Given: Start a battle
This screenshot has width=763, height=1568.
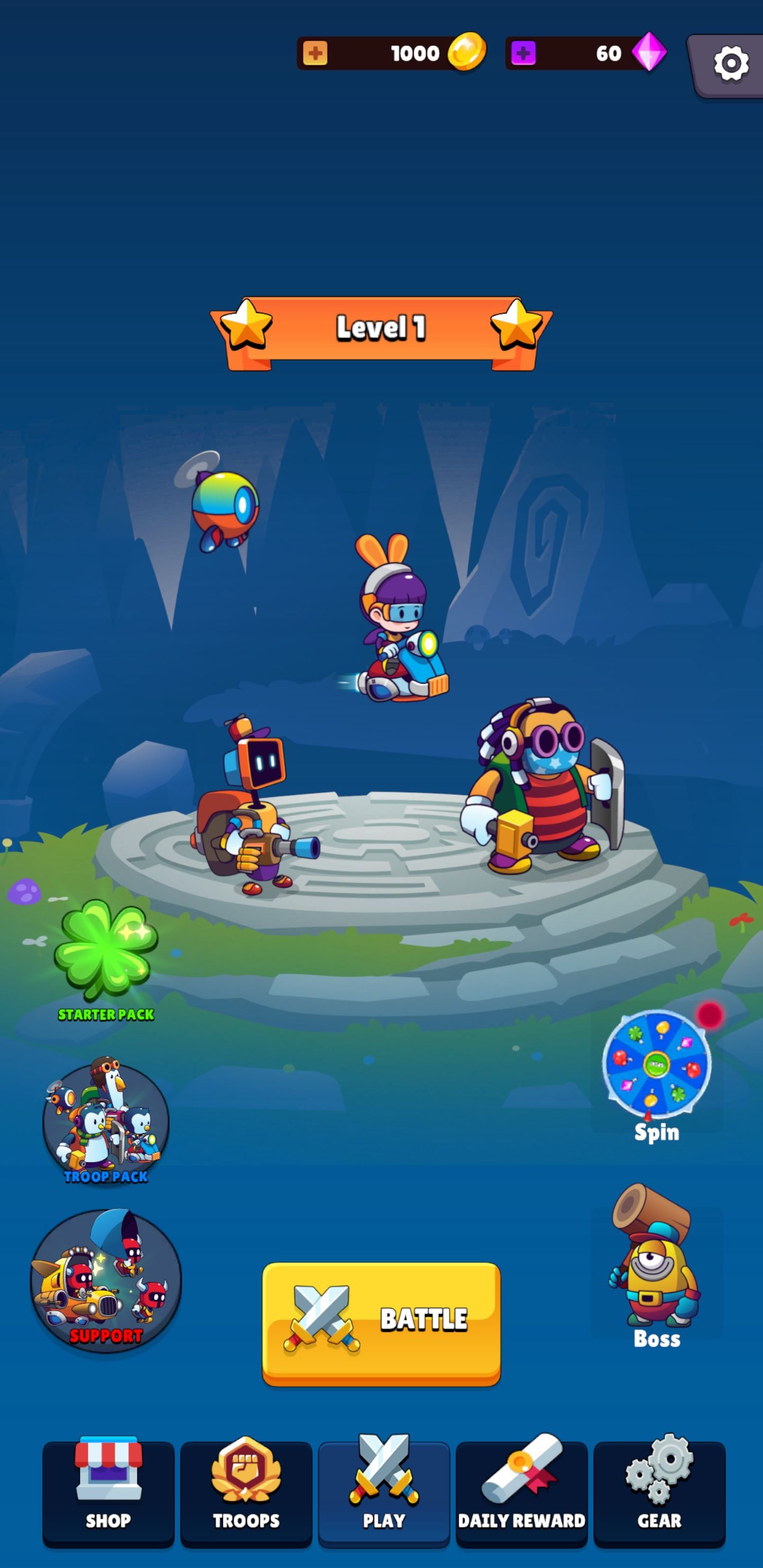Looking at the screenshot, I should (x=381, y=1322).
